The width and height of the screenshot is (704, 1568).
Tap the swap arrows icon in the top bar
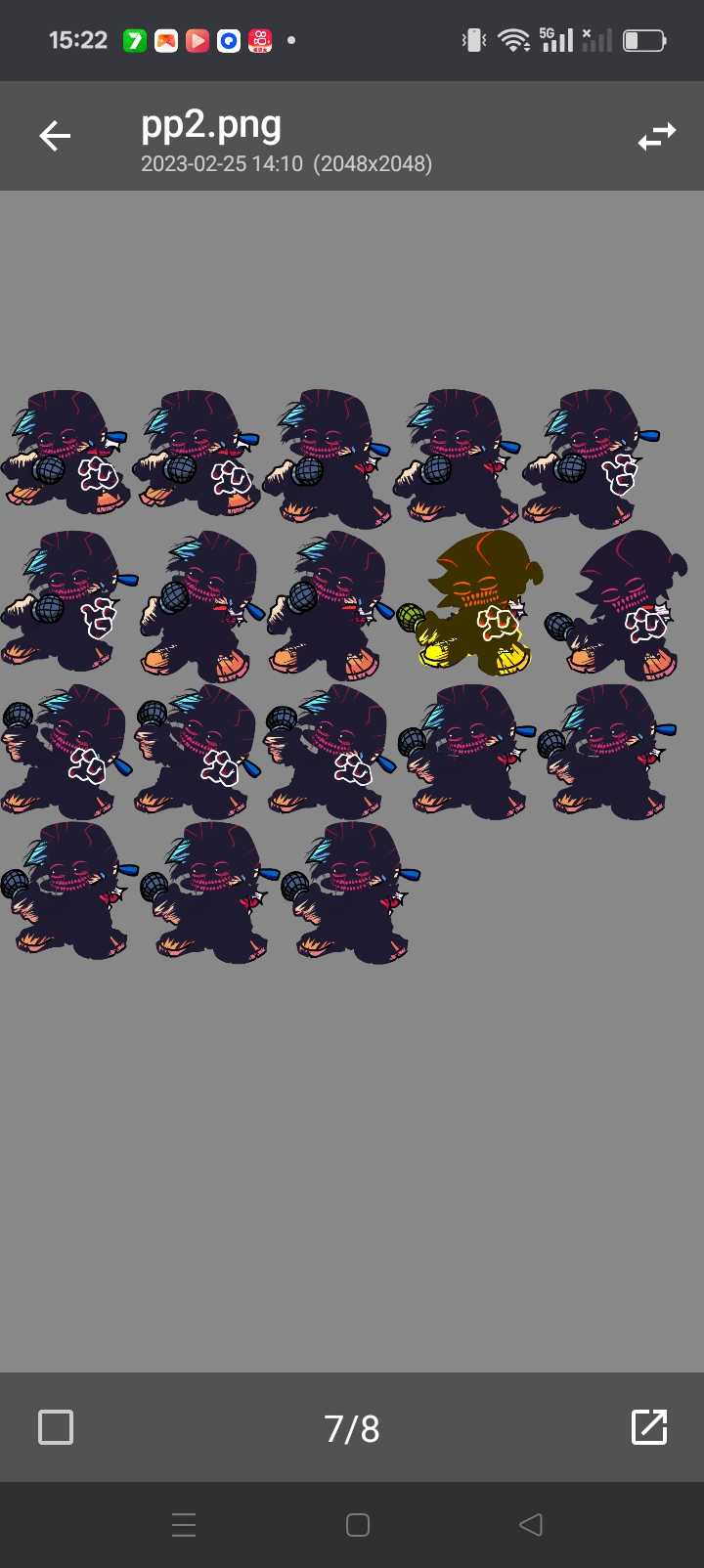tap(656, 137)
